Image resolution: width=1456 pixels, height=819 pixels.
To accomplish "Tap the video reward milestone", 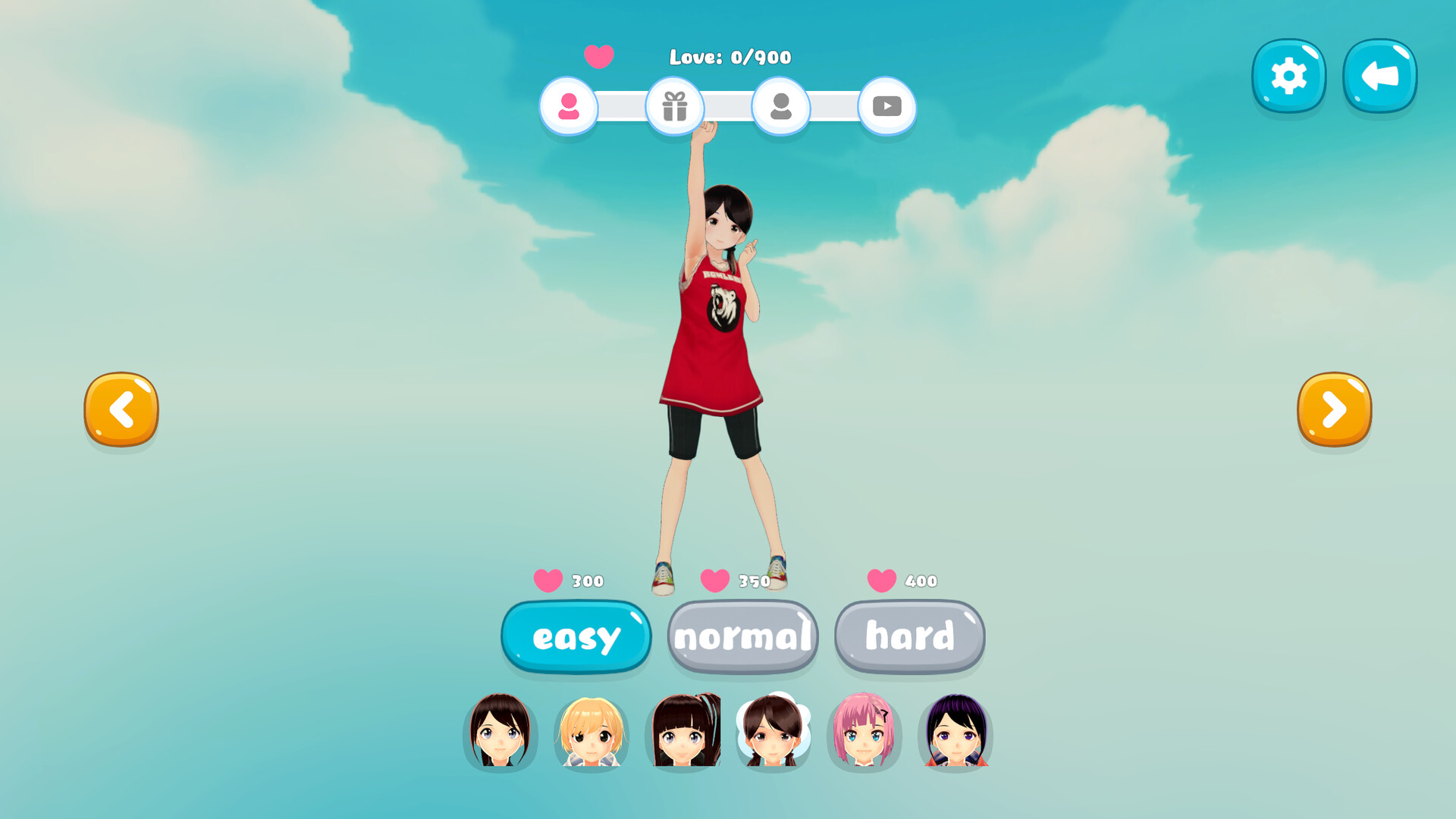I will (x=887, y=106).
